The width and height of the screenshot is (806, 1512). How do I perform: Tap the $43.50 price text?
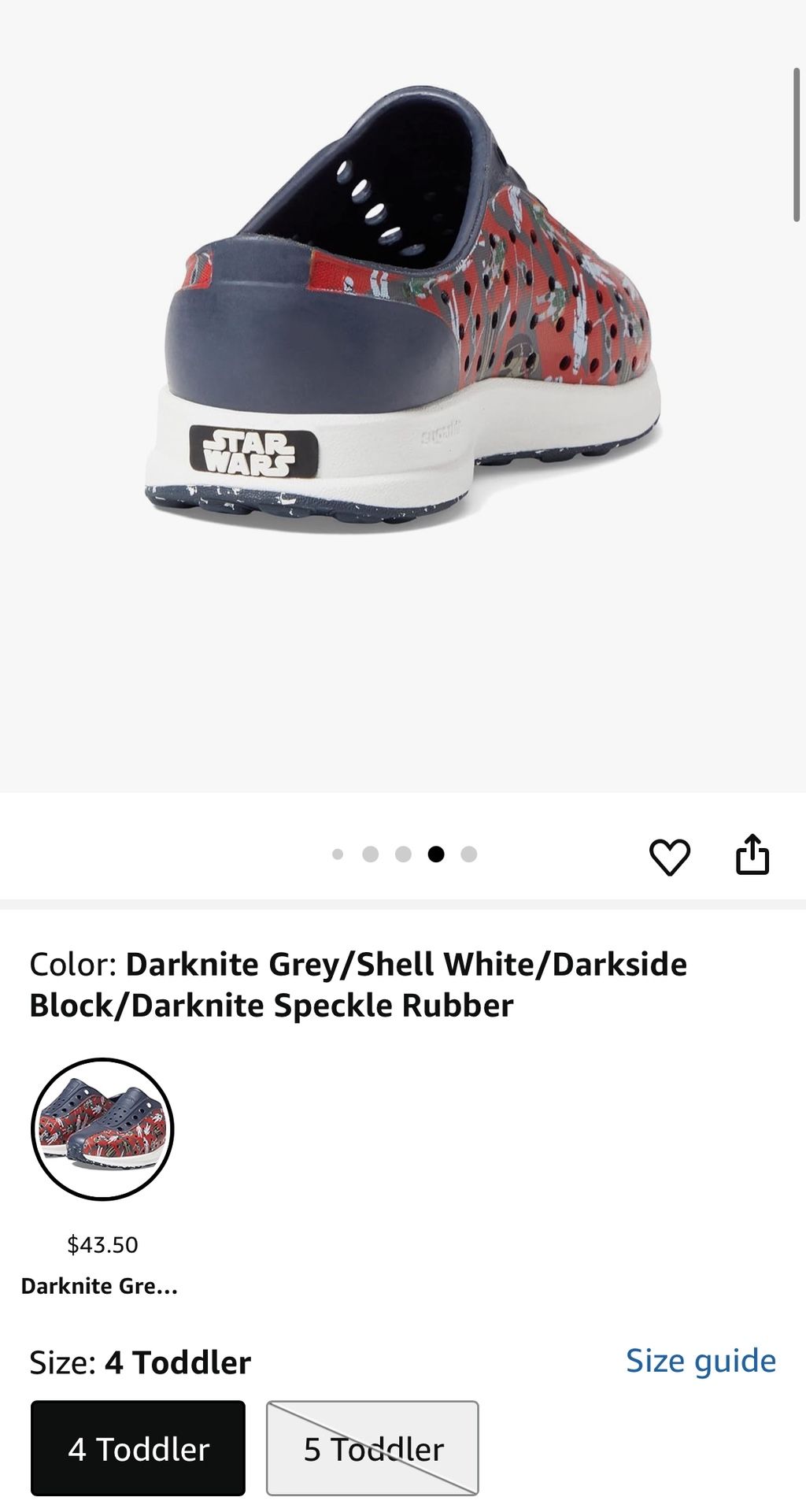pyautogui.click(x=101, y=1244)
